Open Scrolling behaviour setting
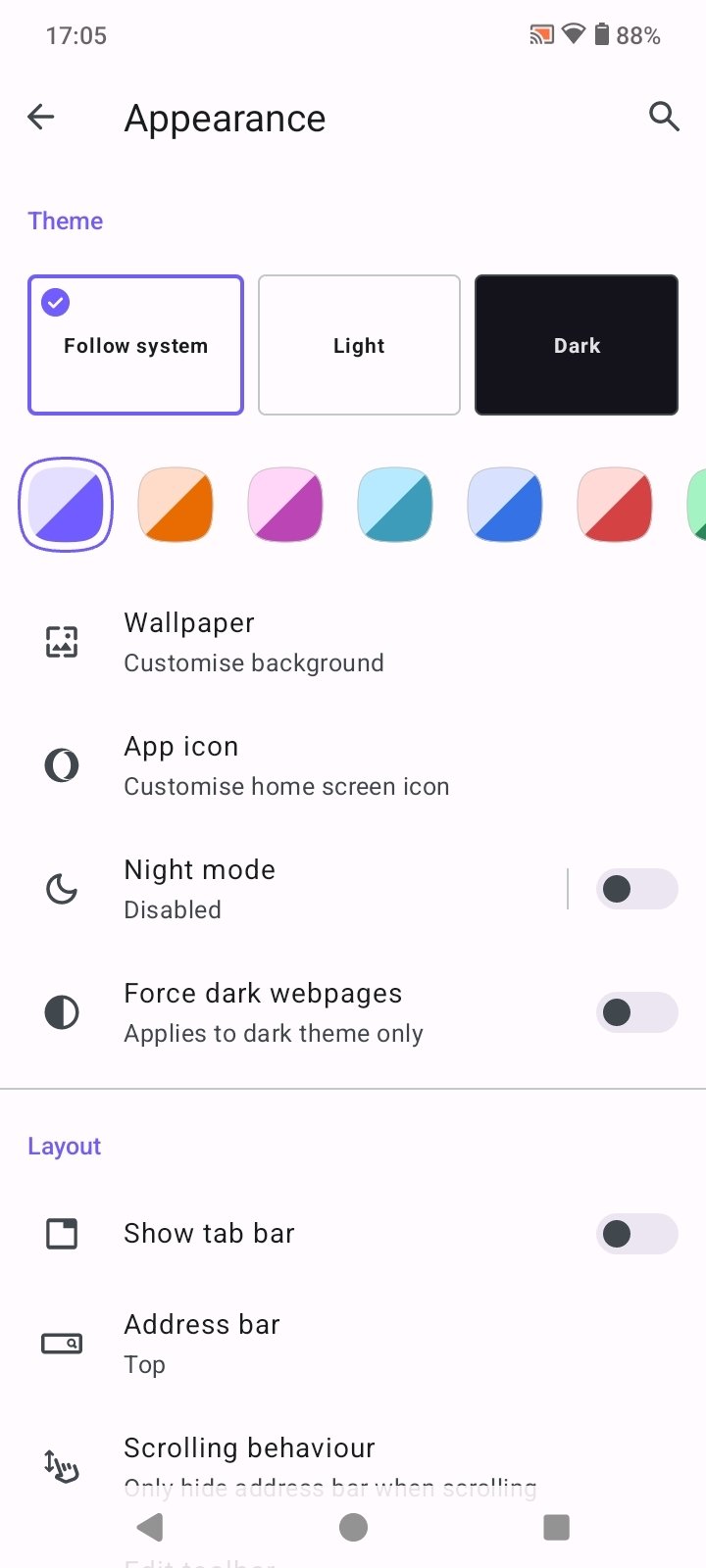Screen dimensions: 706x1568 353,1467
